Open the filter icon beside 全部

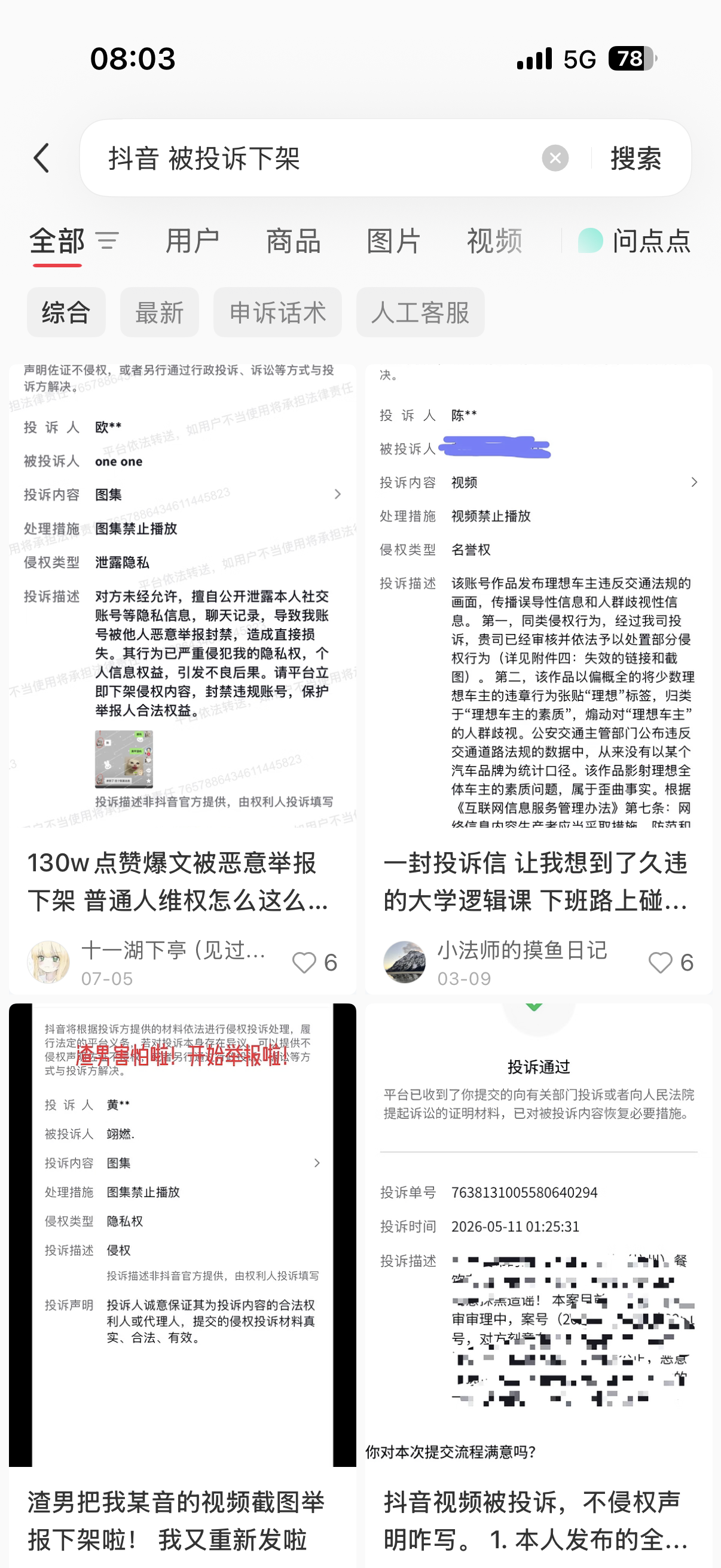coord(107,241)
